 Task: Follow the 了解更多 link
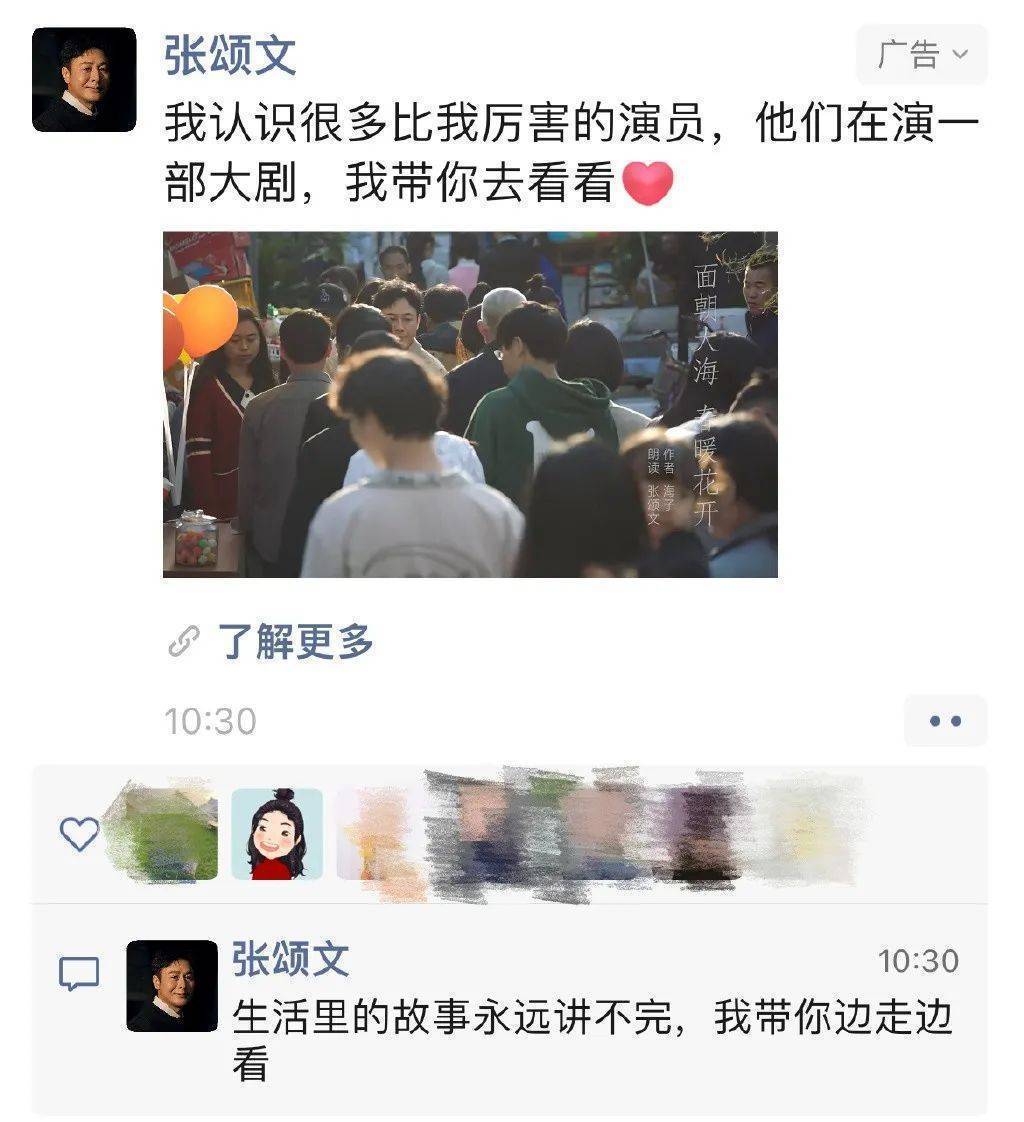(x=295, y=641)
